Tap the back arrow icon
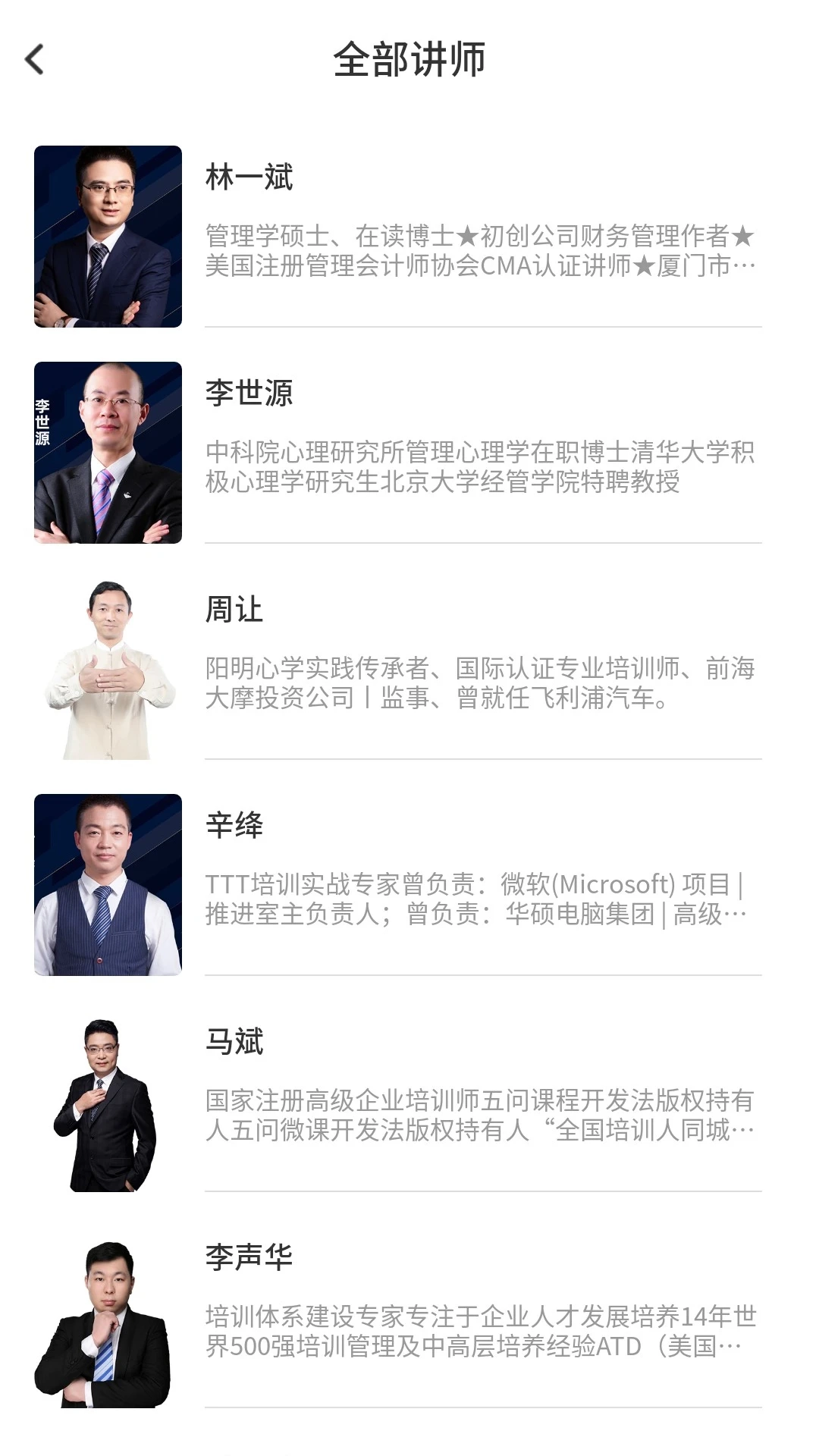Screen dimensions: 819x1456 (32, 59)
